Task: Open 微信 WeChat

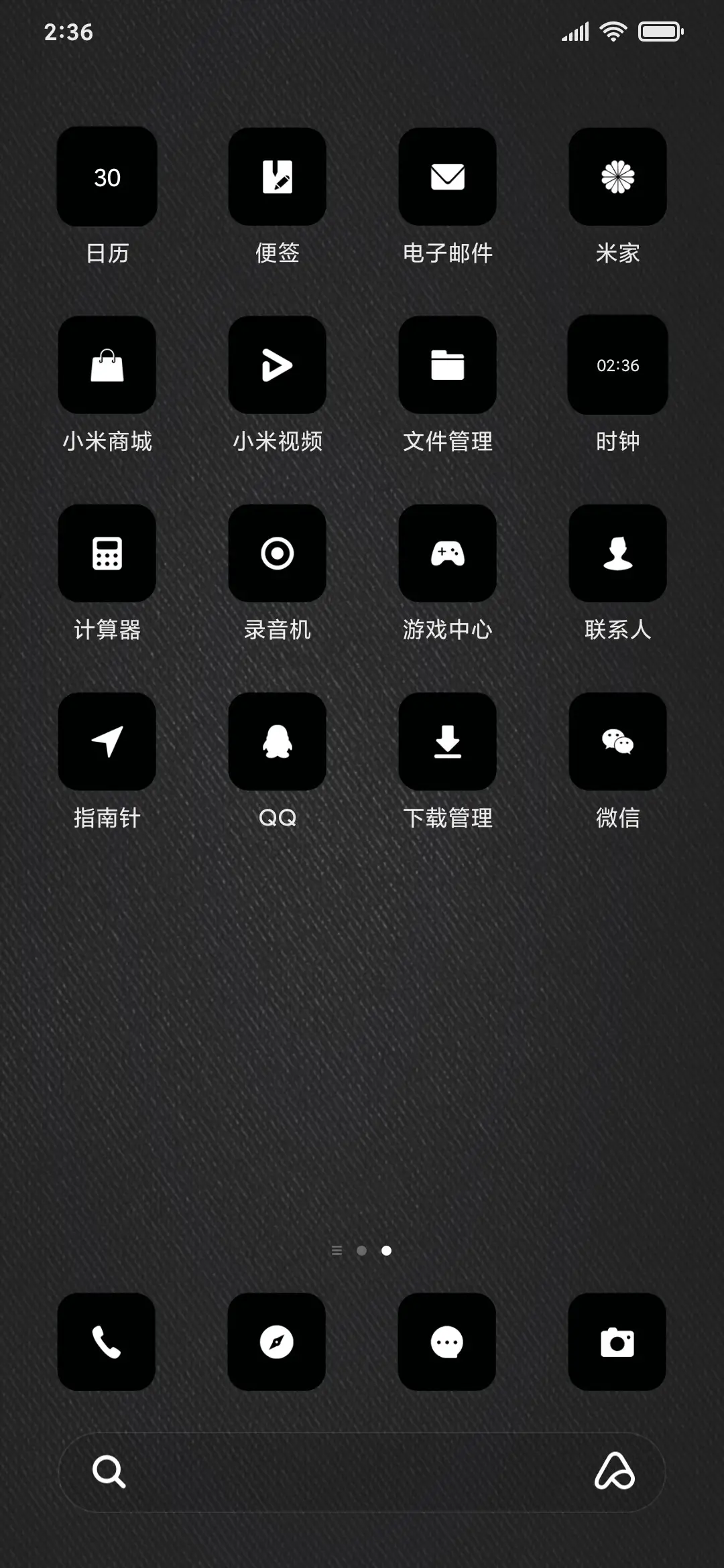Action: pos(617,740)
